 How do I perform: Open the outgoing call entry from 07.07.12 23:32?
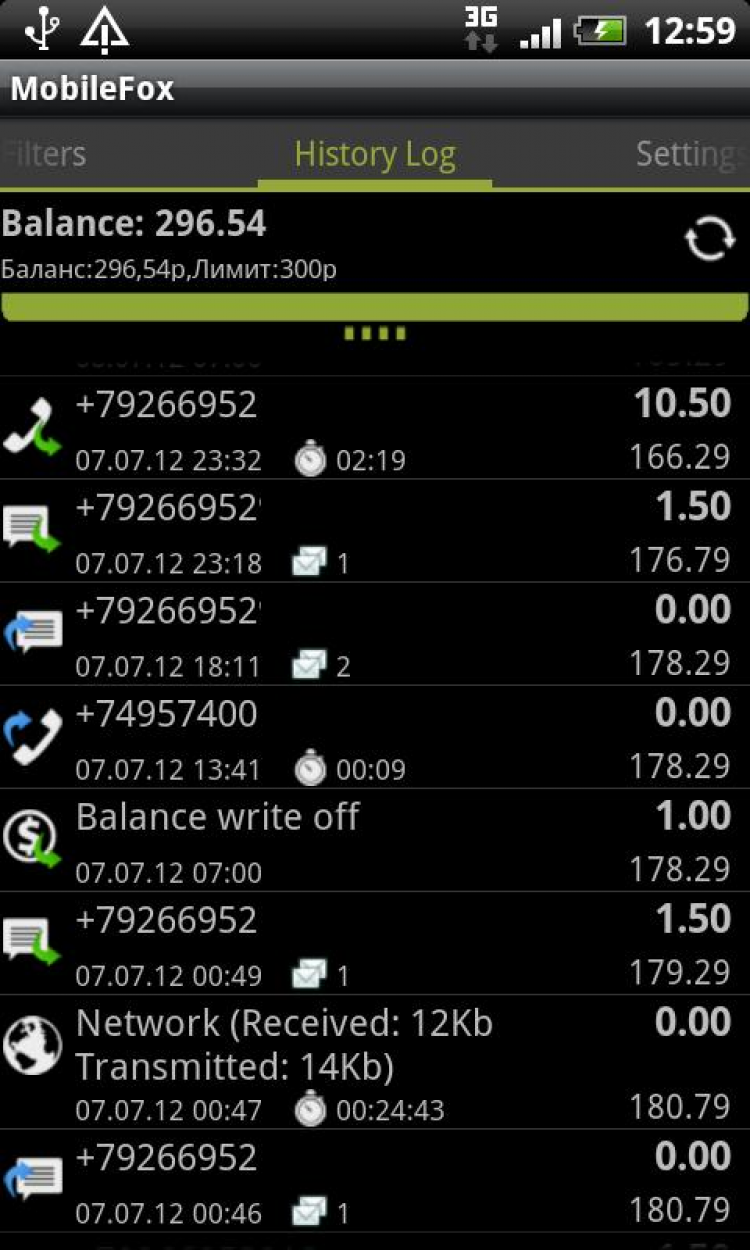(375, 429)
